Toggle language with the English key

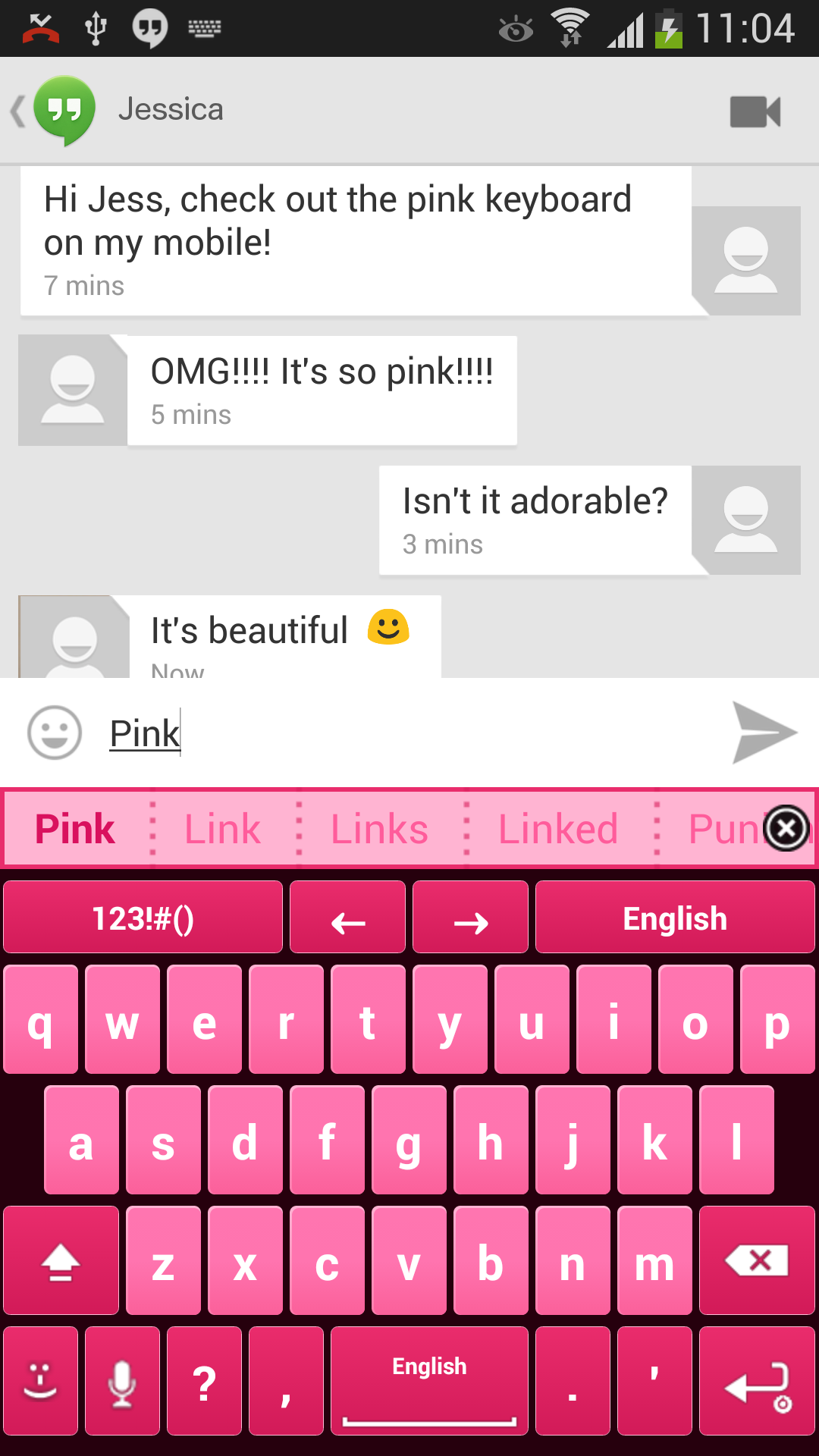click(674, 918)
